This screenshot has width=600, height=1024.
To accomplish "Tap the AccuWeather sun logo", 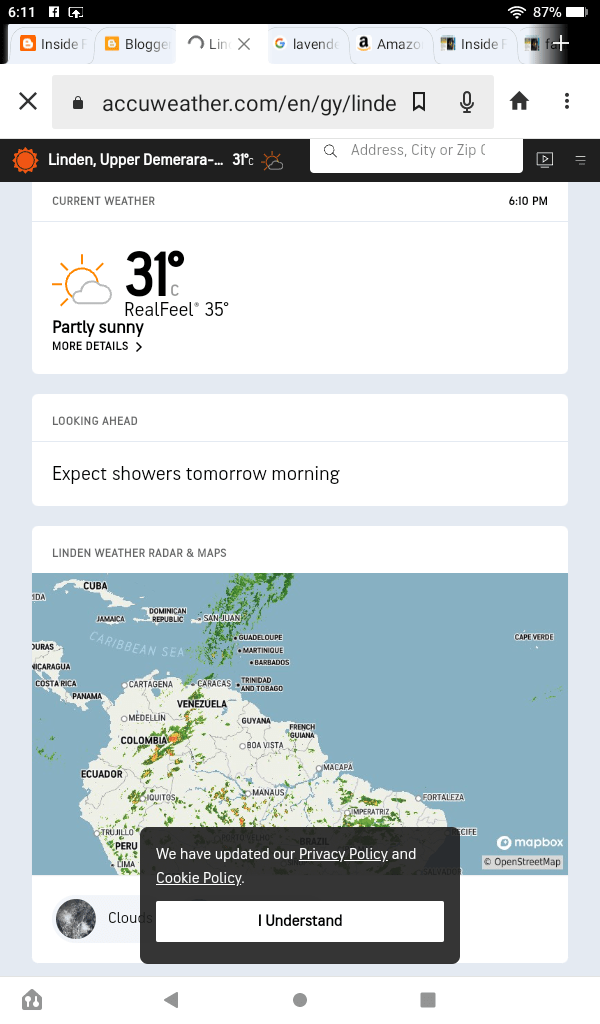I will click(25, 160).
